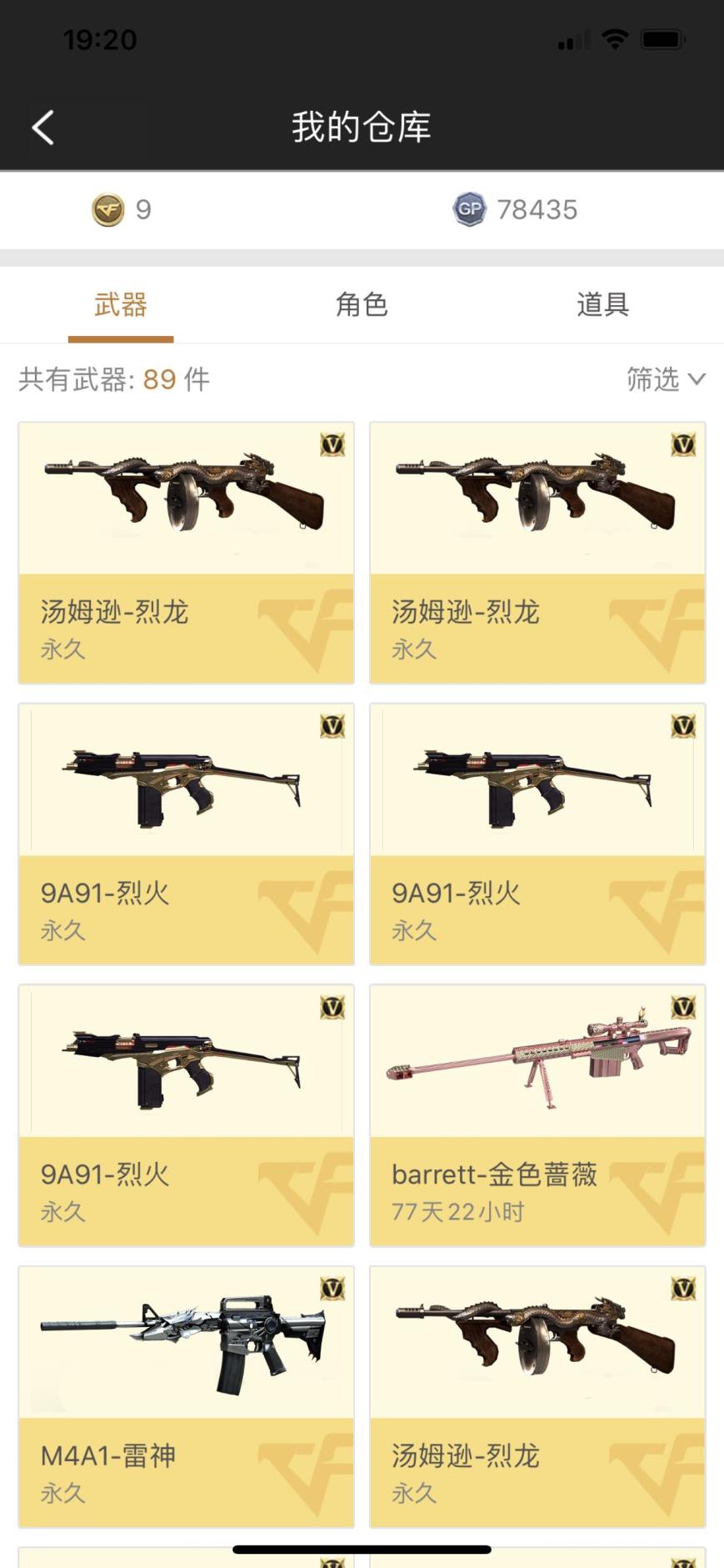Expand the 筛选 filter dropdown
The width and height of the screenshot is (724, 1568).
click(x=665, y=379)
